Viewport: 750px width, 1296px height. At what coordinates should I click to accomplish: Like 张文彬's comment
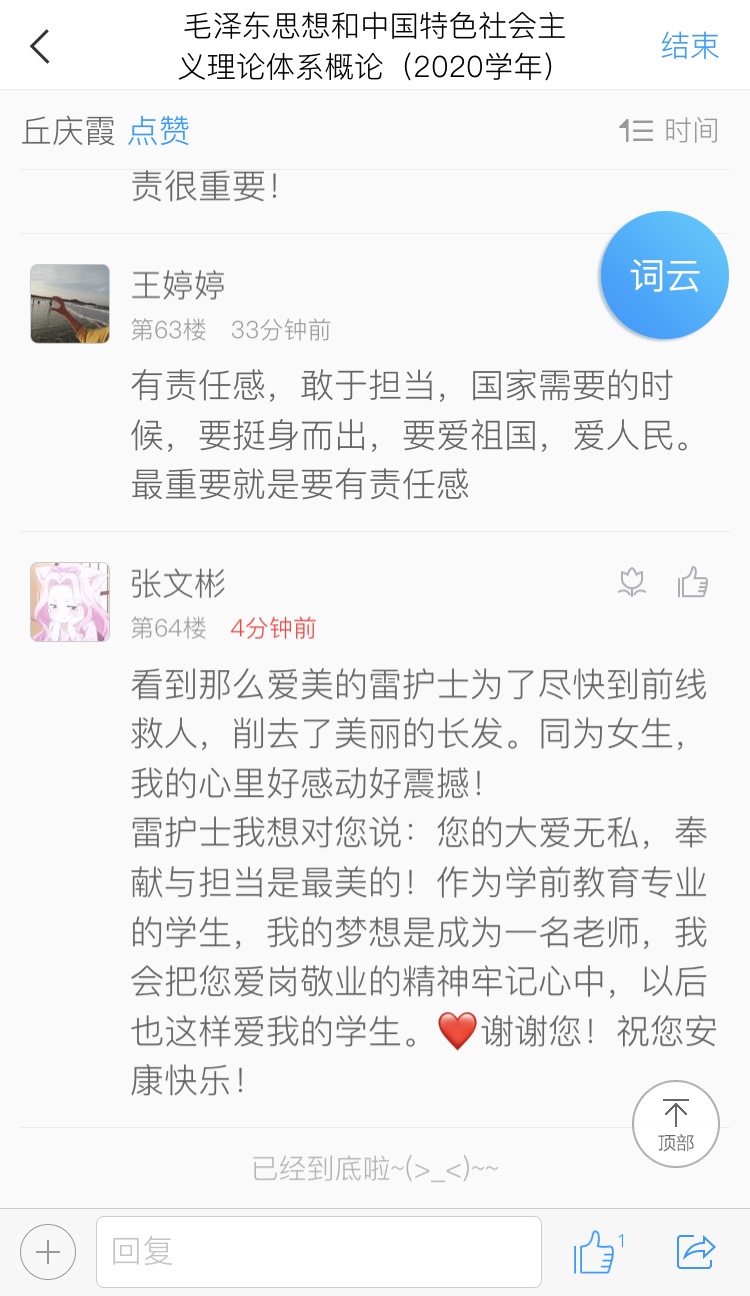pyautogui.click(x=693, y=582)
